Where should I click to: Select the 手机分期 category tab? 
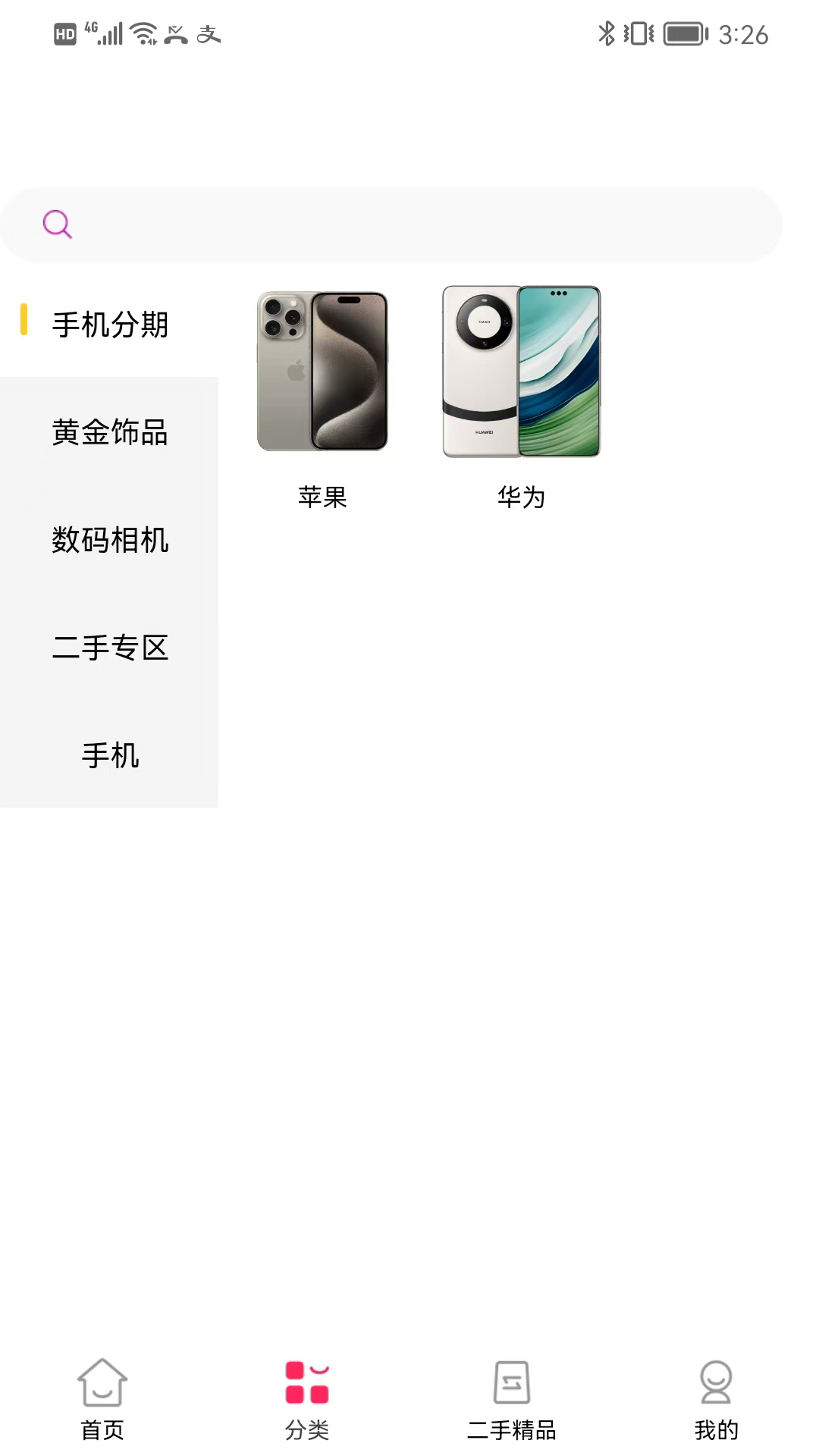(x=110, y=323)
